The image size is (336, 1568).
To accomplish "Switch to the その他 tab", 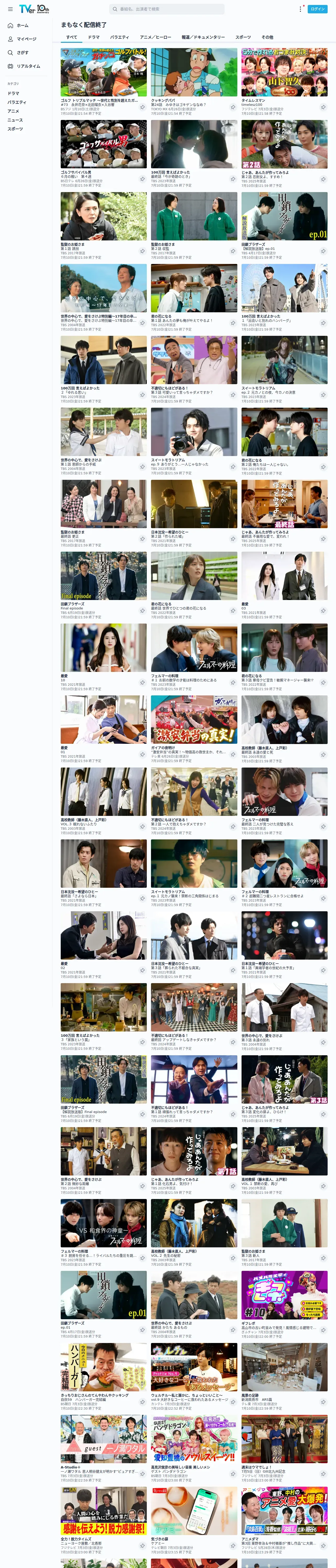I will point(267,37).
